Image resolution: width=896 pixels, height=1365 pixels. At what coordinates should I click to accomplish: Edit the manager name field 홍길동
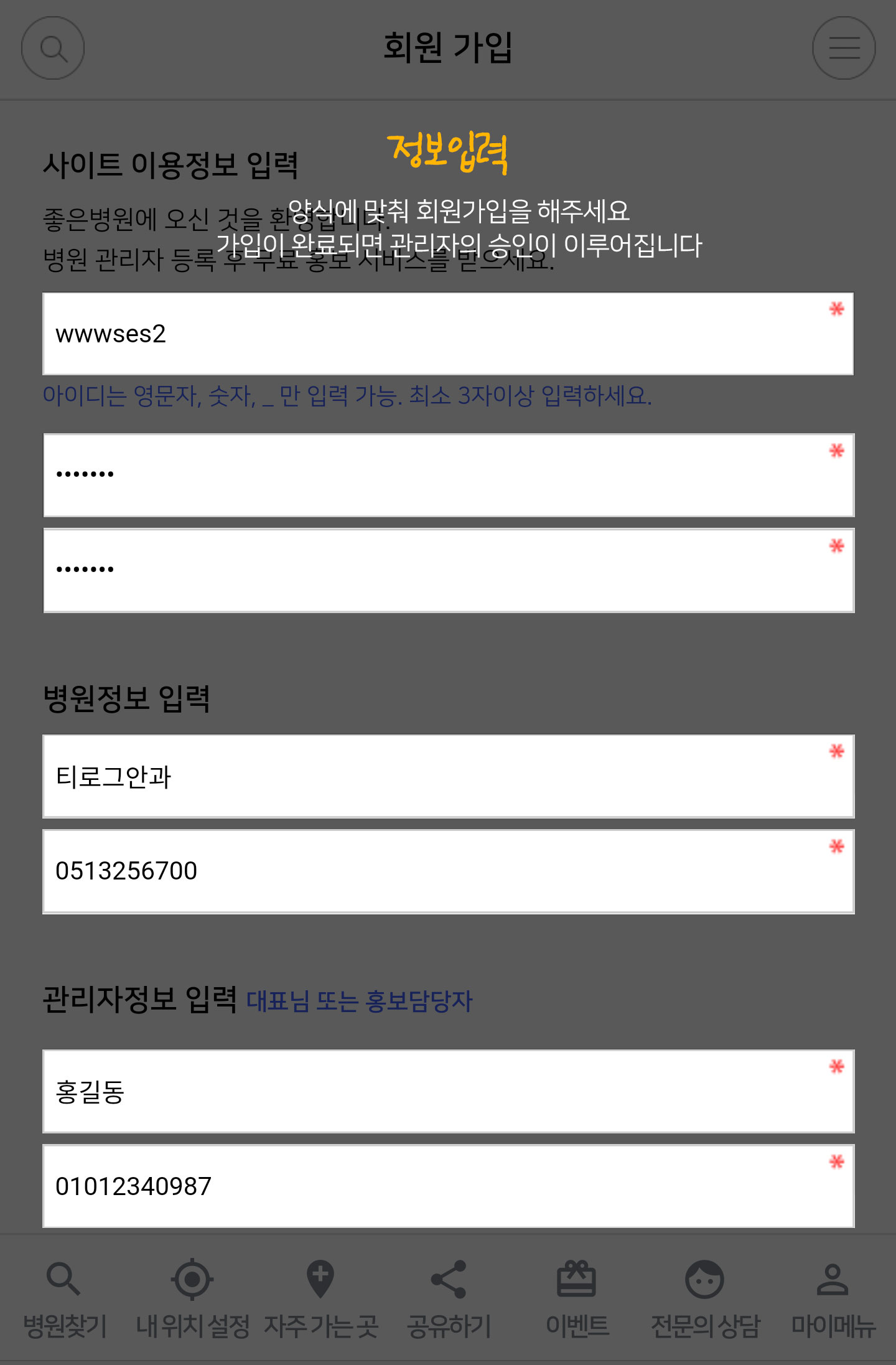coord(448,1092)
